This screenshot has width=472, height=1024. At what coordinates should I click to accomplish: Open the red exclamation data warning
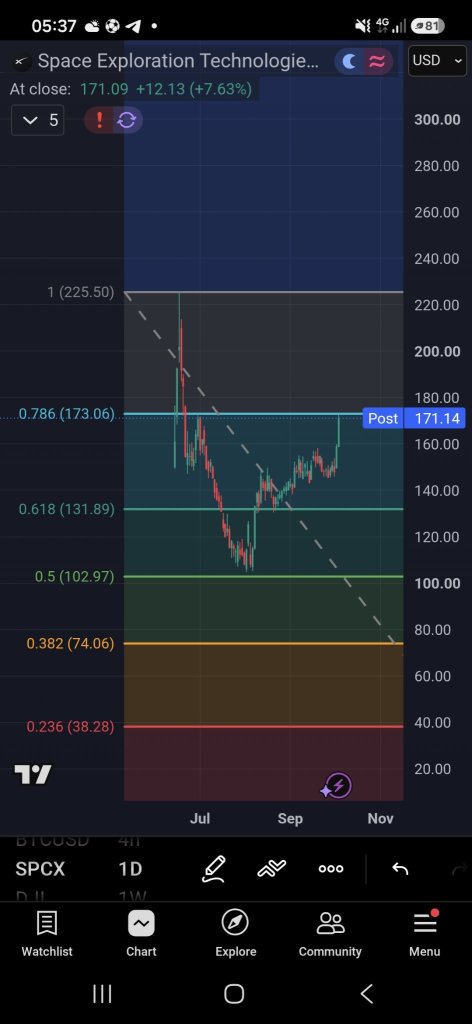tap(99, 120)
